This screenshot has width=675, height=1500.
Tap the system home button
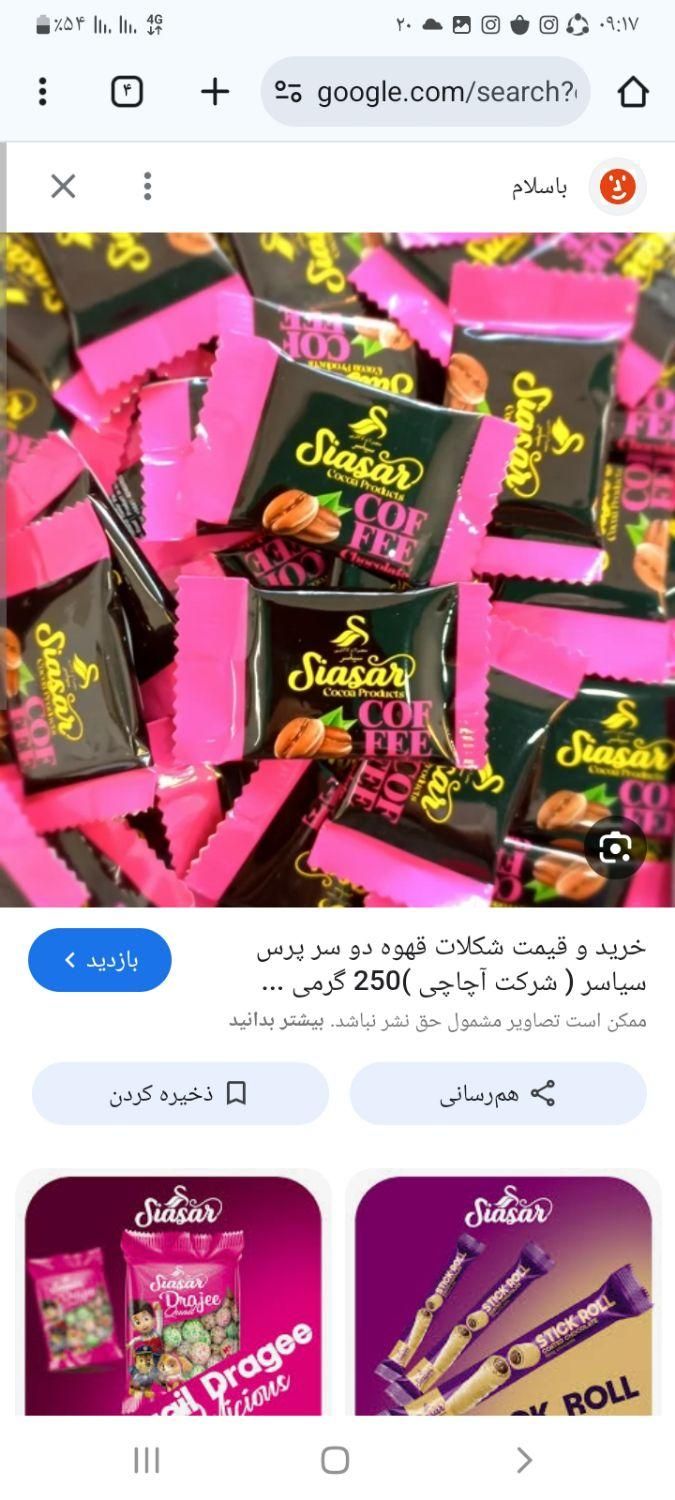pyautogui.click(x=335, y=1460)
